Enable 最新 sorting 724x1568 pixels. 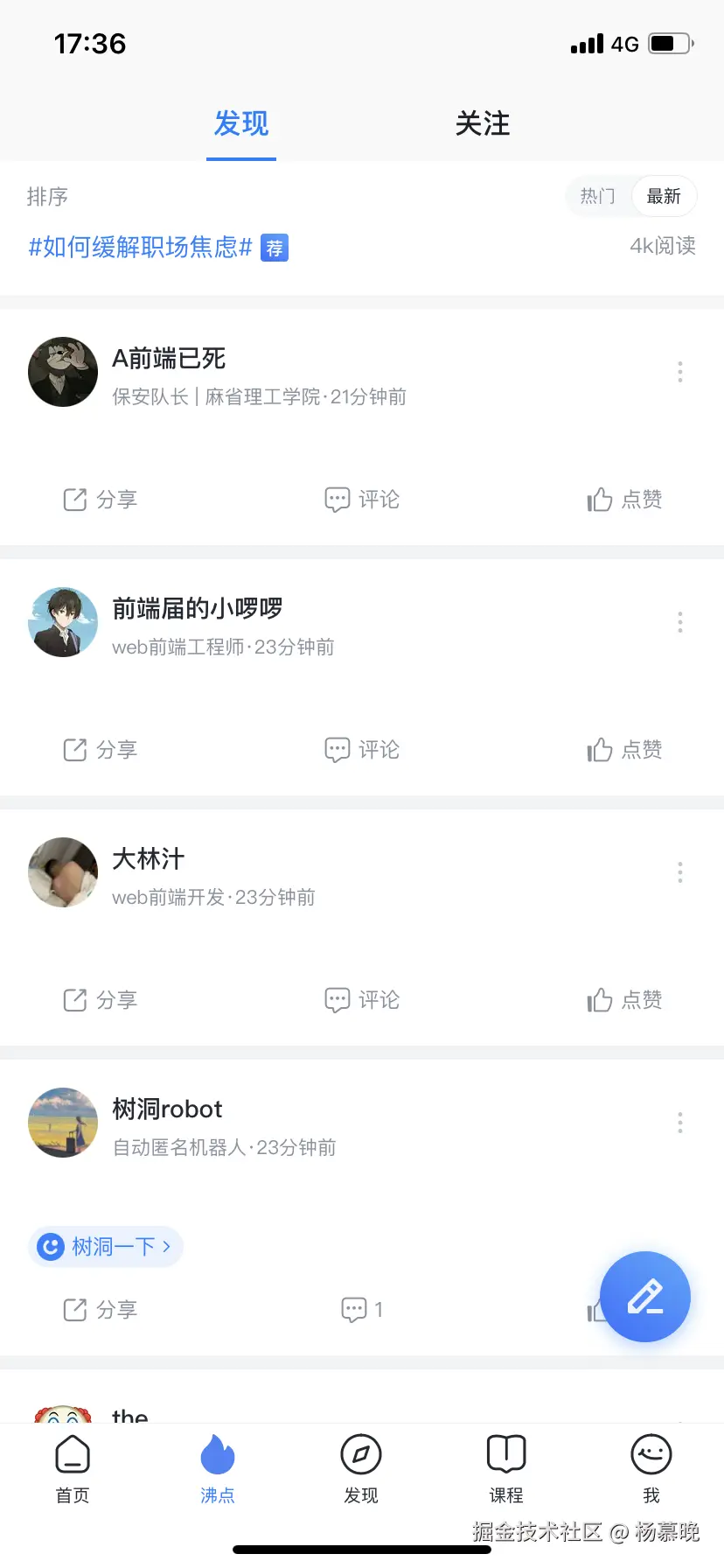tap(665, 196)
